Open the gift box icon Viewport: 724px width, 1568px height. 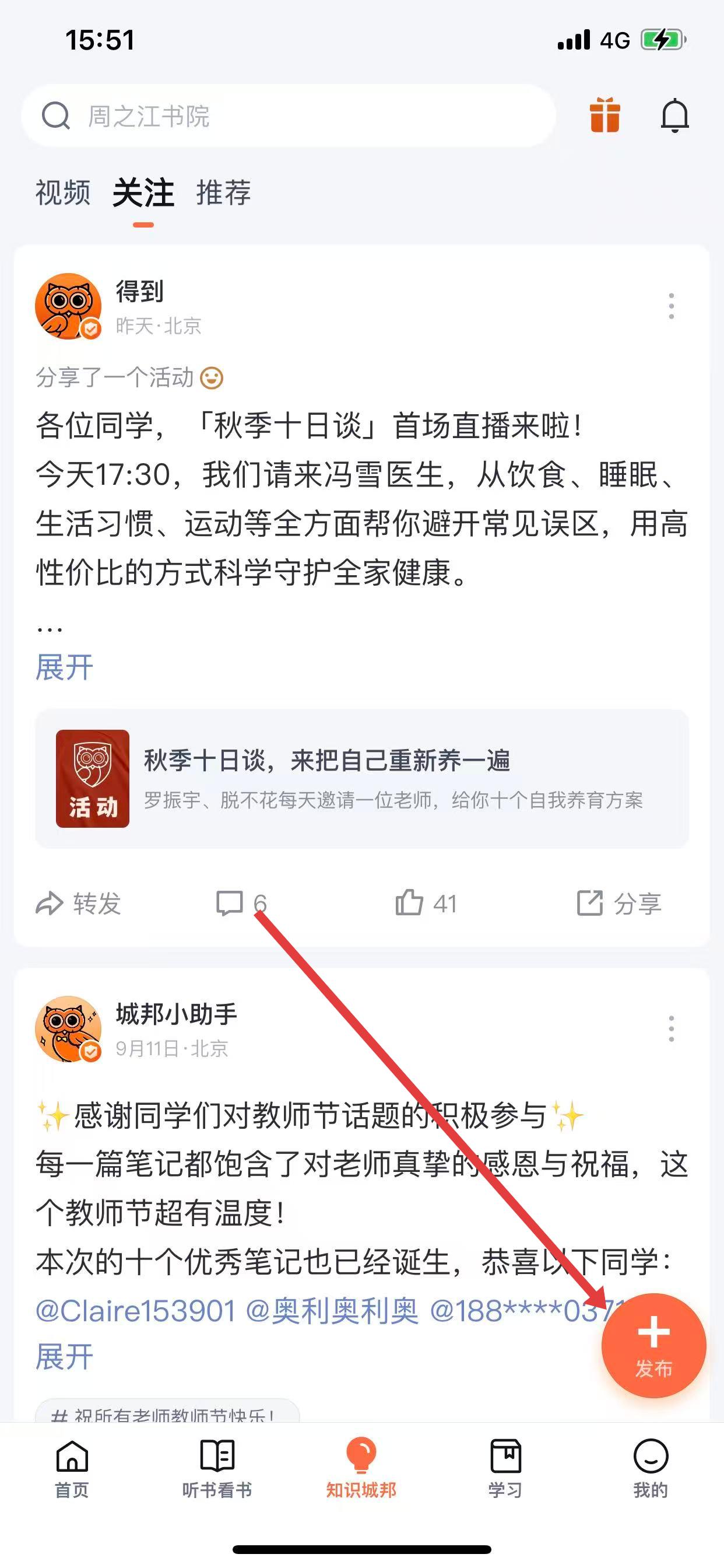(604, 115)
